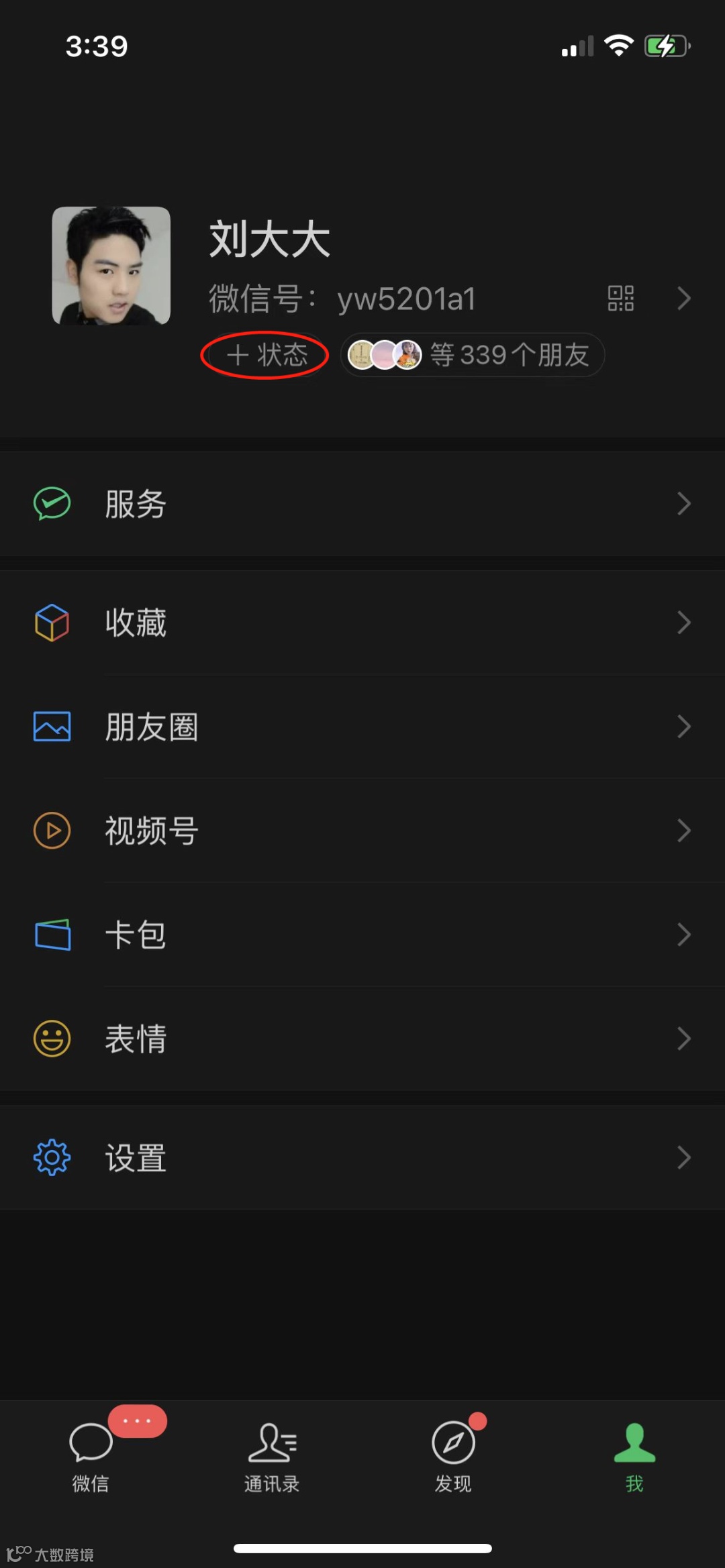View 等339个朋友 status friends
725x1568 pixels.
pyautogui.click(x=473, y=355)
